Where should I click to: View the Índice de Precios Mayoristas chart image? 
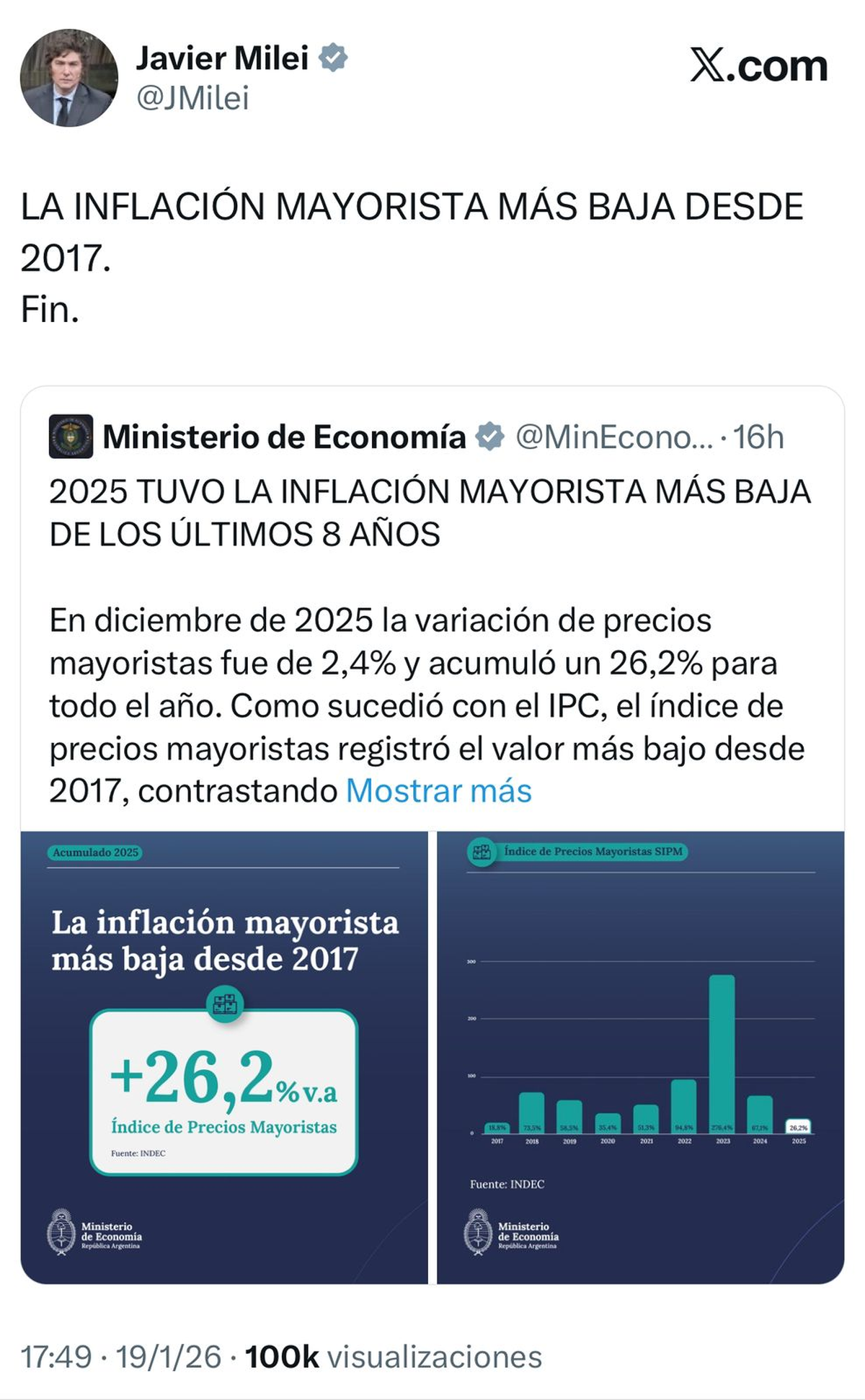(640, 1057)
